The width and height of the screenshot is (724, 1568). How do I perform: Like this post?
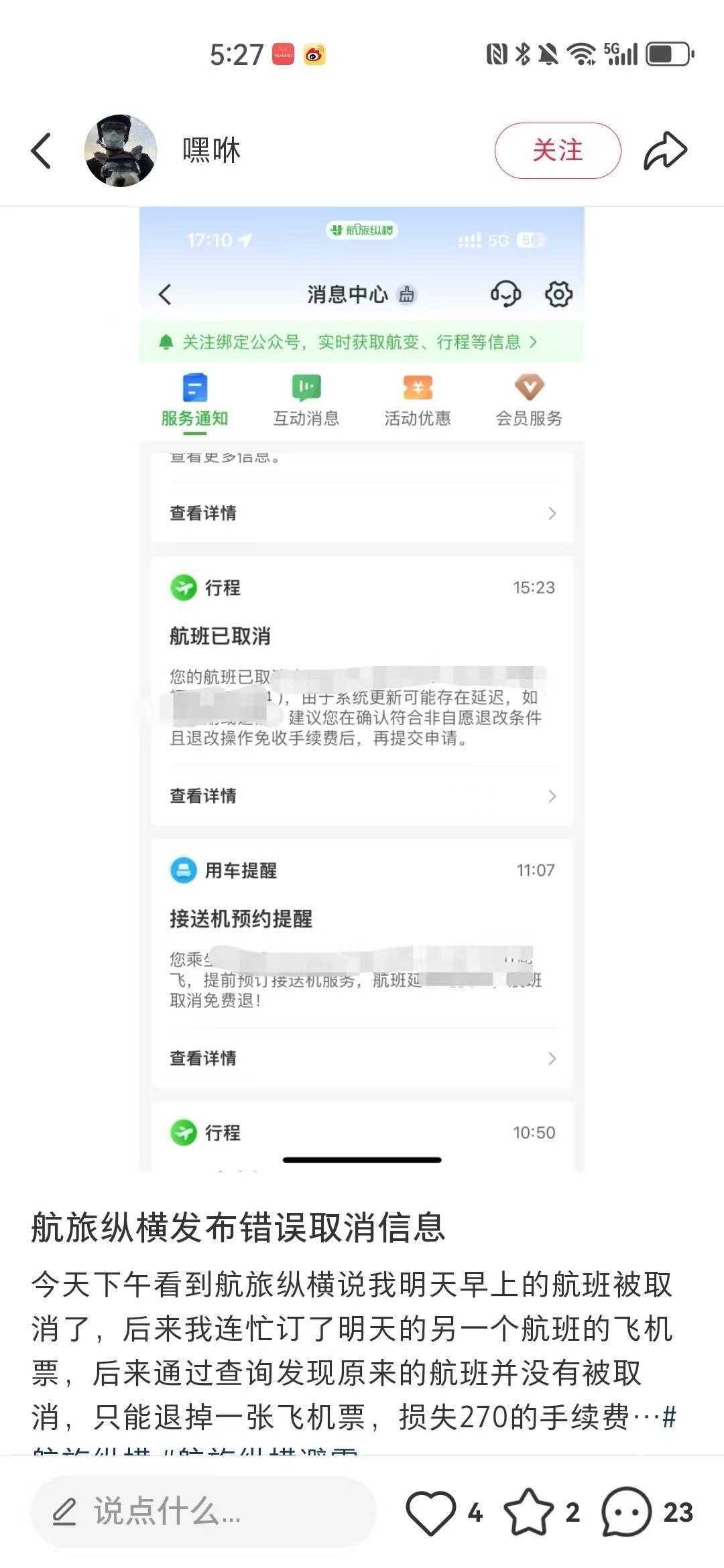click(x=430, y=1512)
